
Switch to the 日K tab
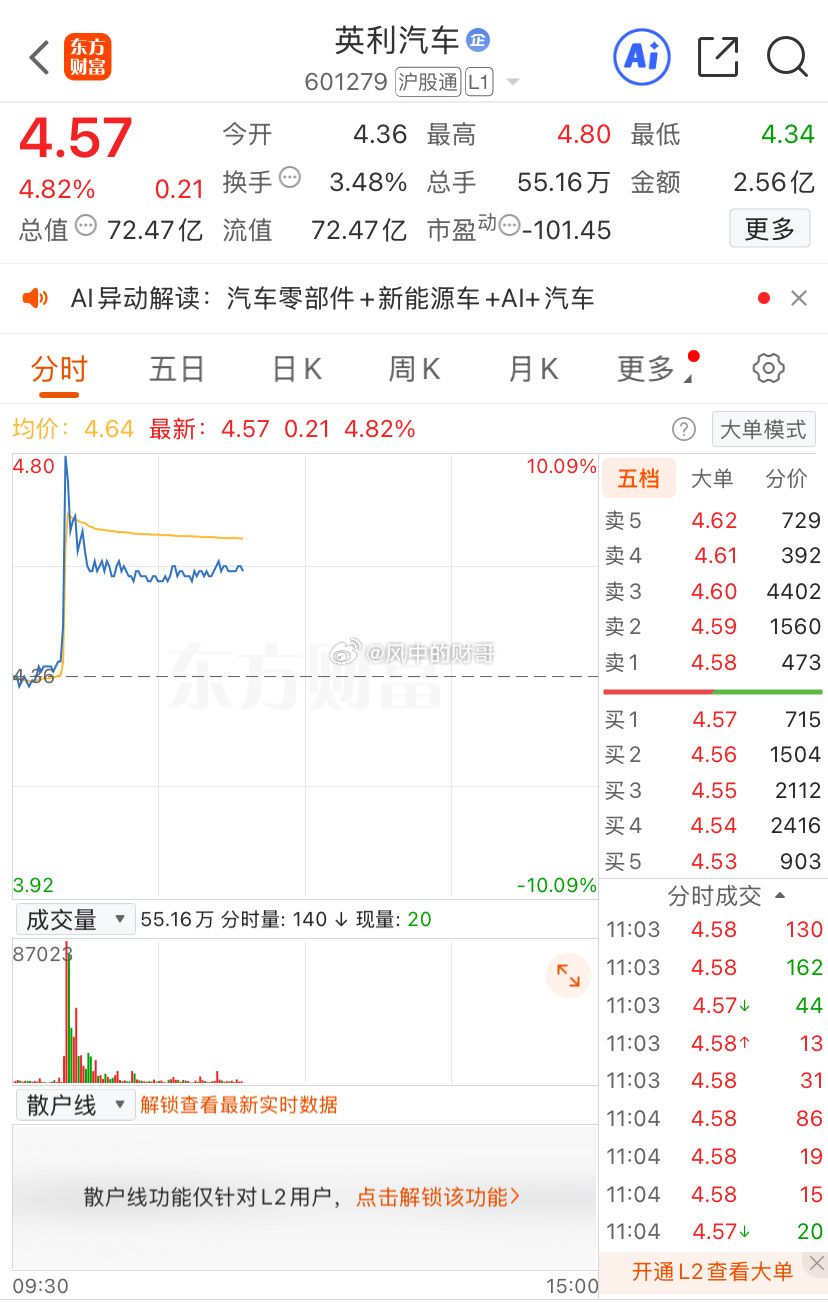[295, 368]
